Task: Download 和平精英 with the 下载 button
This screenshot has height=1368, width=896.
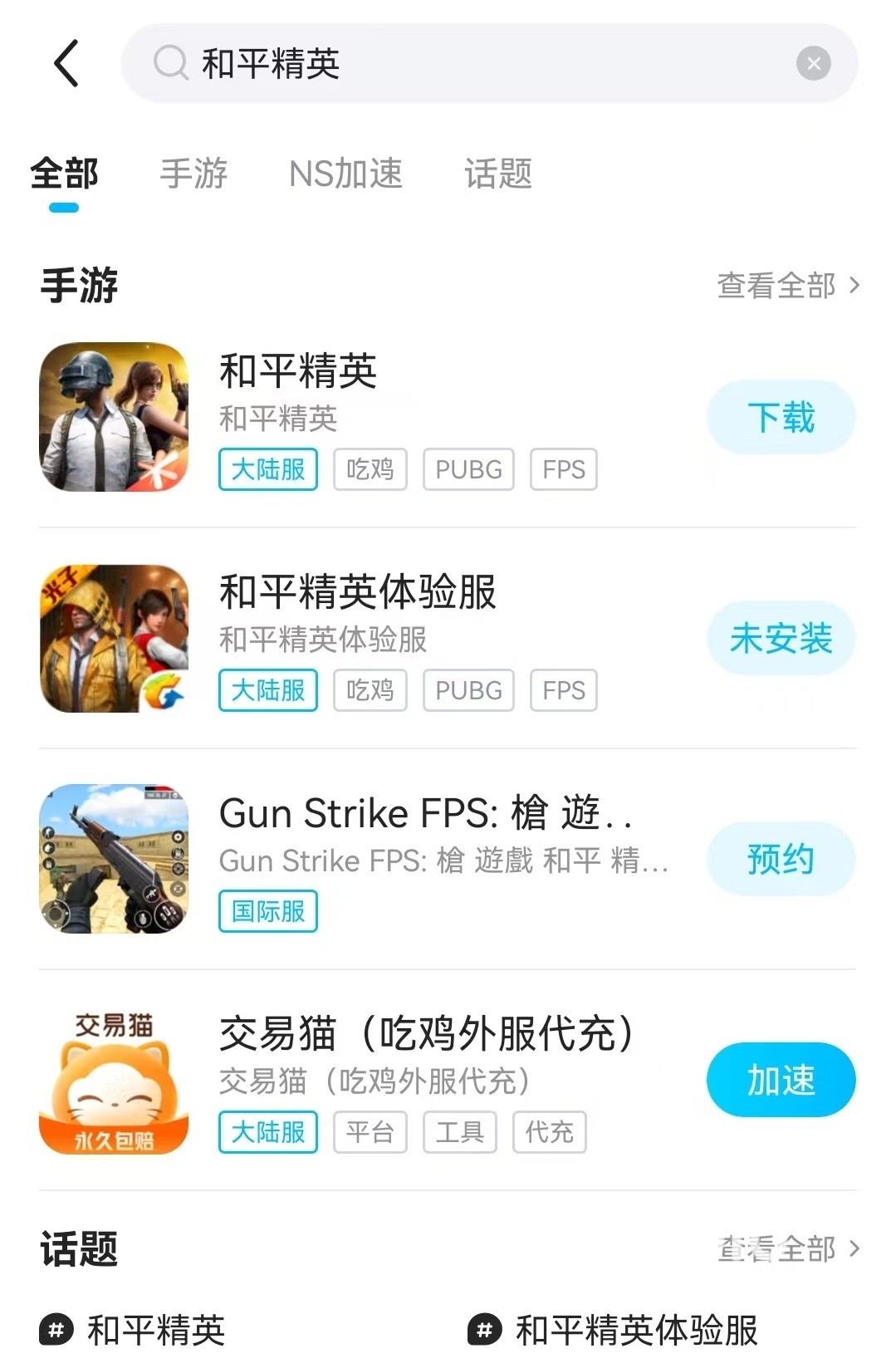Action: [781, 417]
